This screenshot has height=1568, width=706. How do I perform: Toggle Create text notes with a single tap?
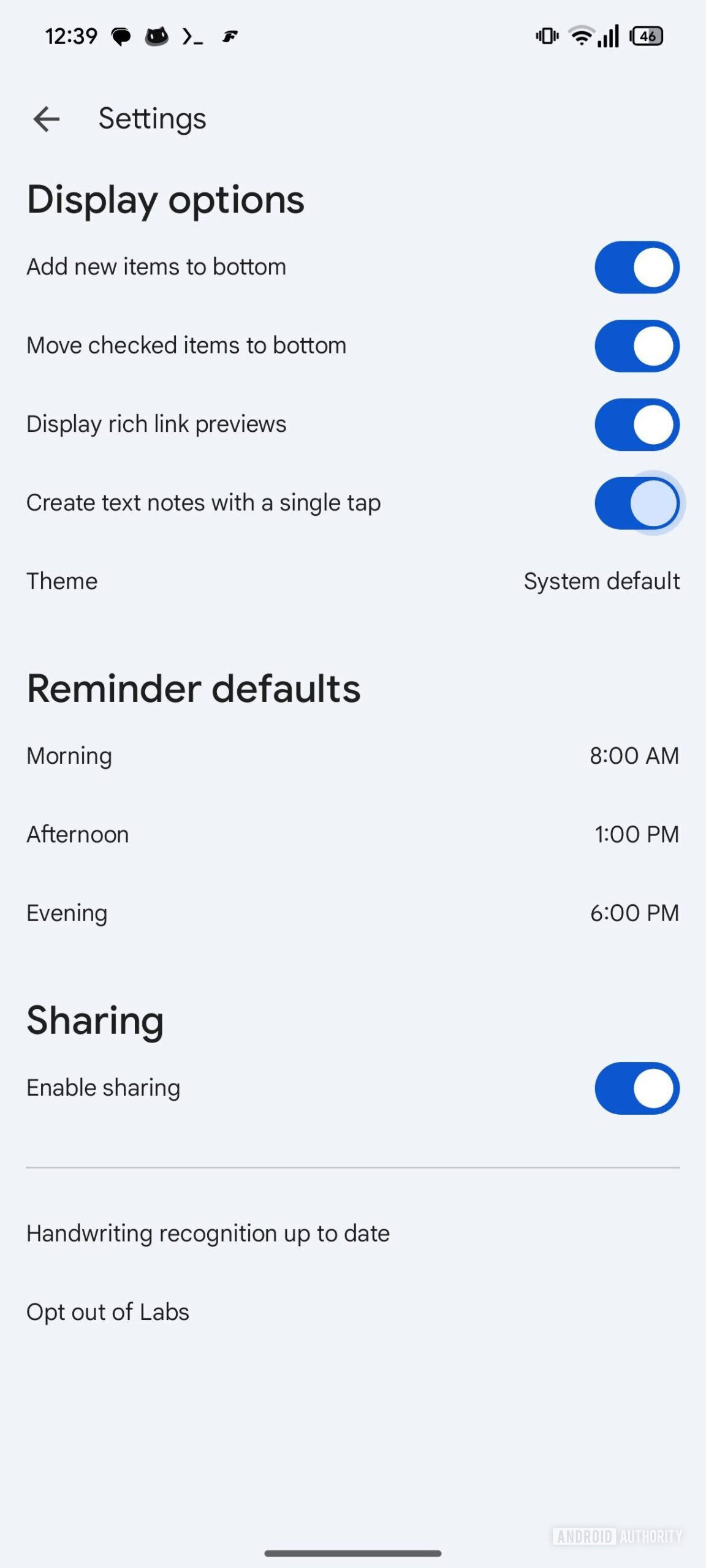click(x=636, y=503)
